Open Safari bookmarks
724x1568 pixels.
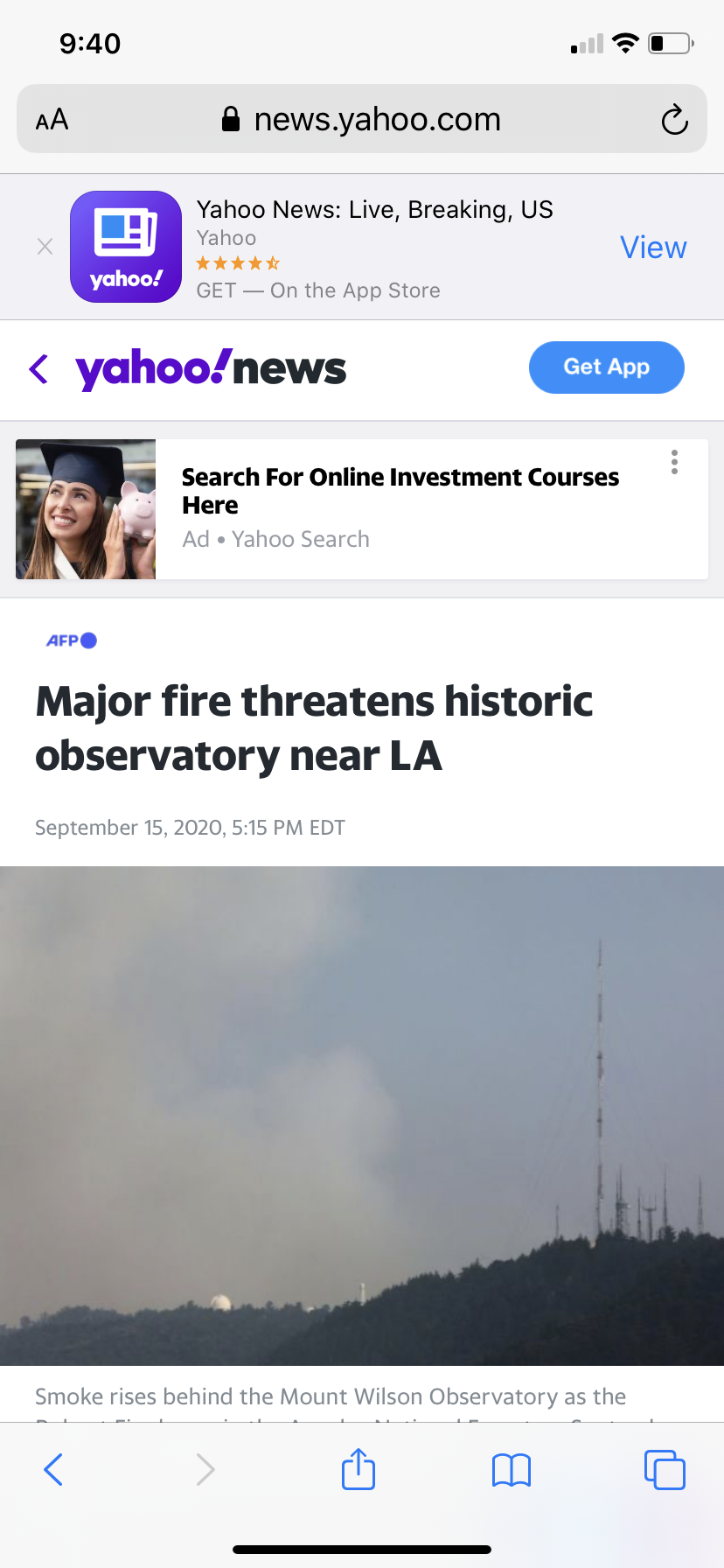click(512, 1470)
